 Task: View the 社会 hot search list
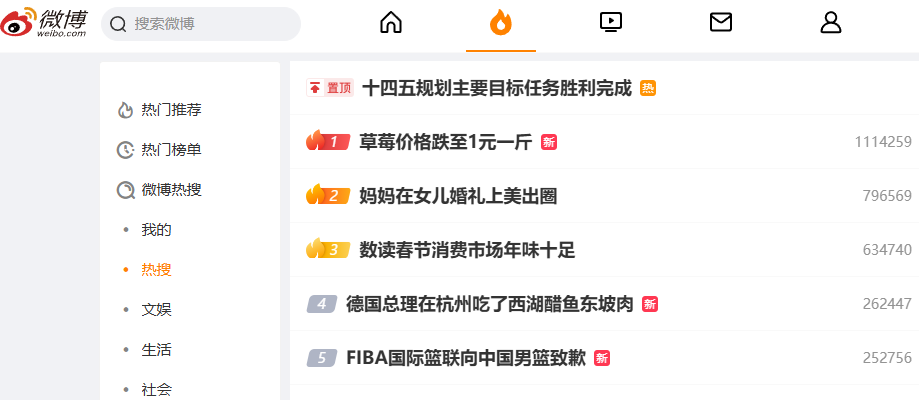pyautogui.click(x=156, y=389)
